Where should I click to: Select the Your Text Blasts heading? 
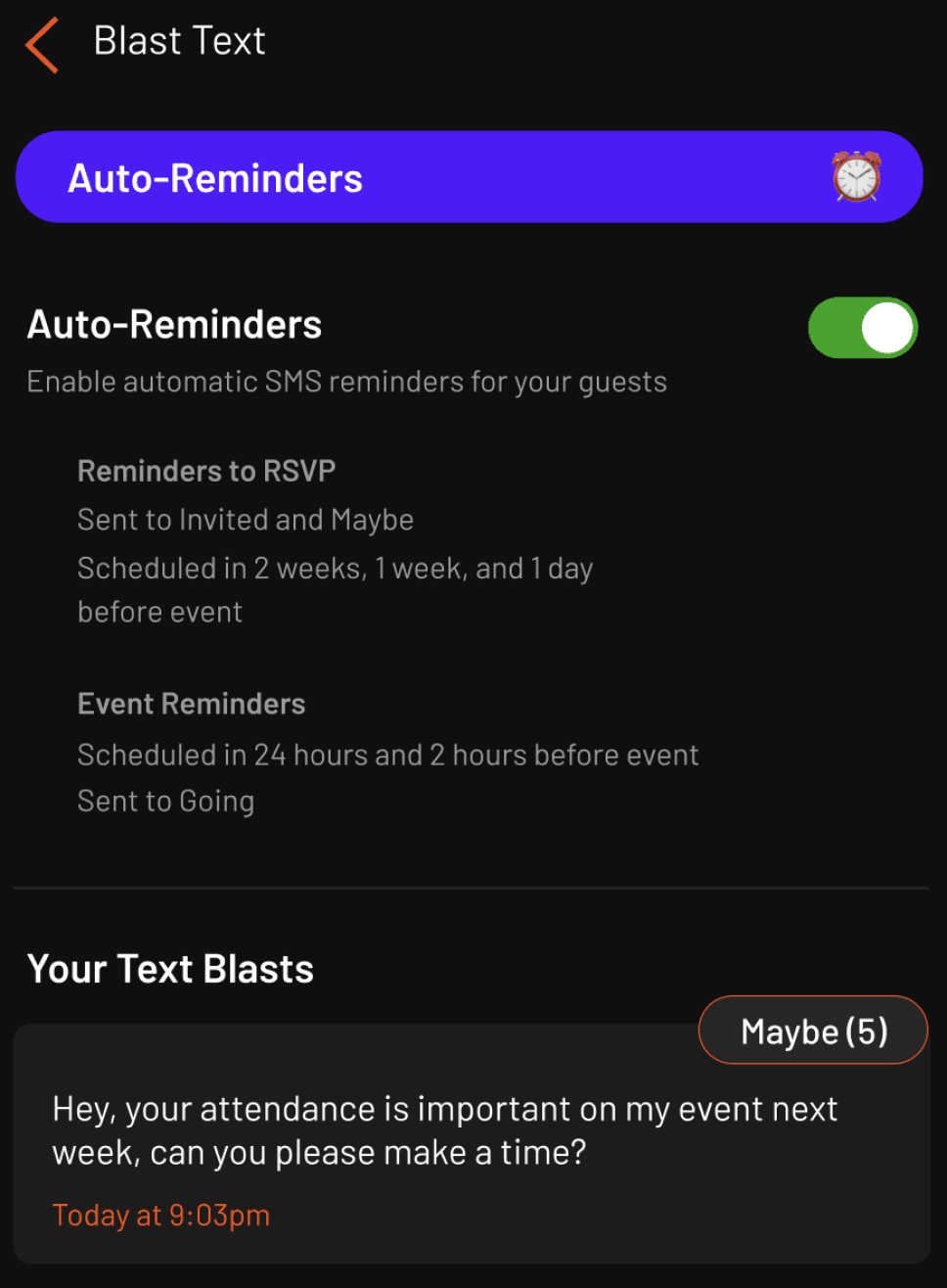tap(170, 968)
